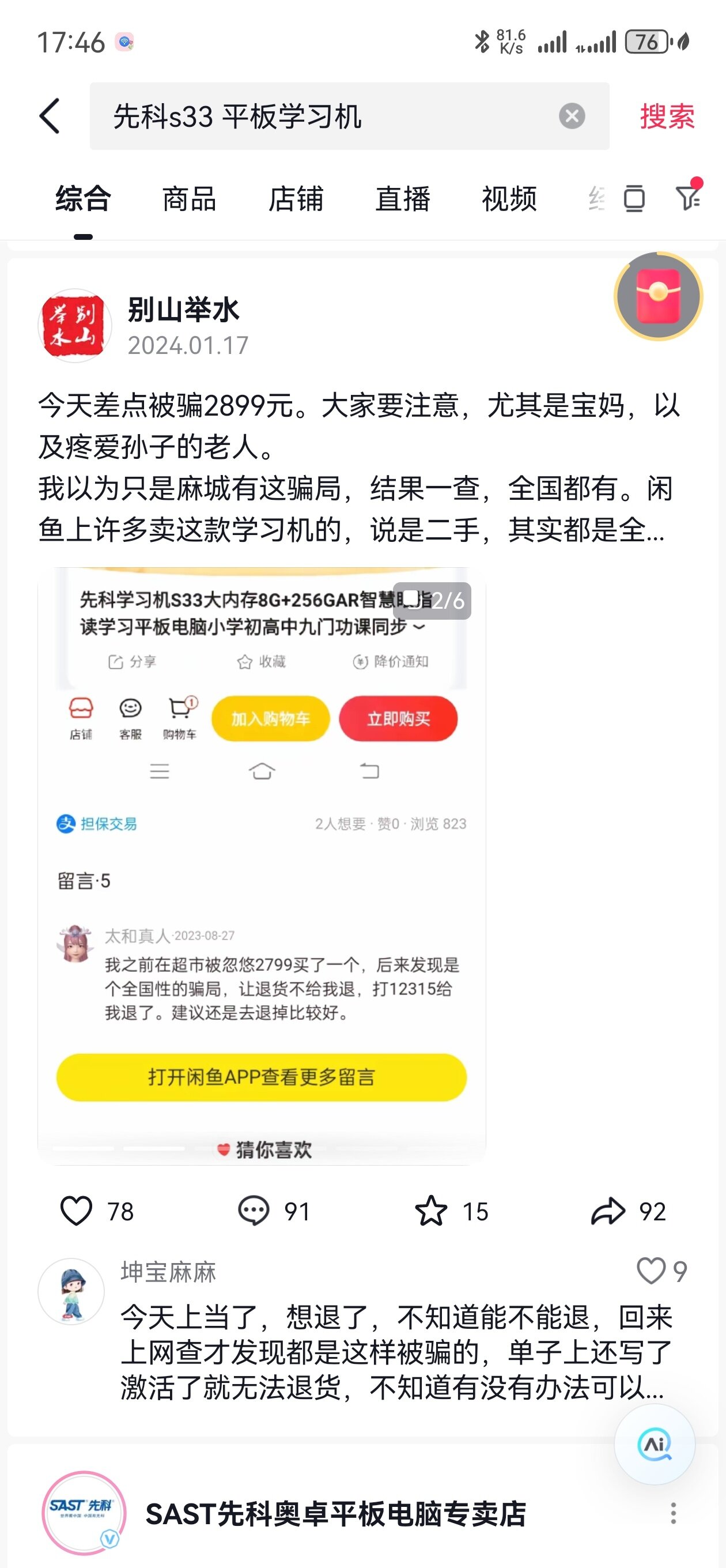Viewport: 726px width, 1568px height.
Task: Switch to the 视频 tab
Action: tap(509, 199)
